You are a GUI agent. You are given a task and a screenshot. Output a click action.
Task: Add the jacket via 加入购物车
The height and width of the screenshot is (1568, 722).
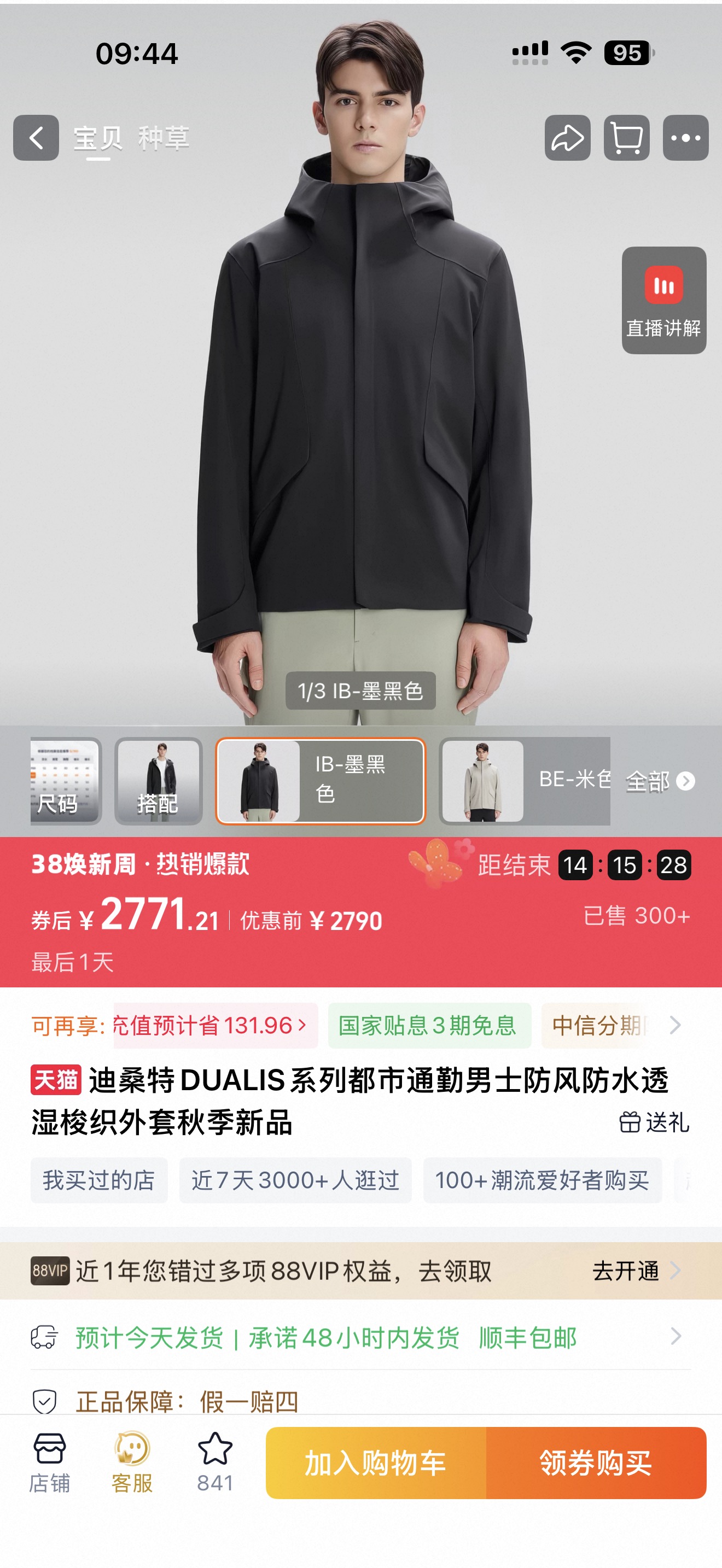click(x=376, y=1462)
